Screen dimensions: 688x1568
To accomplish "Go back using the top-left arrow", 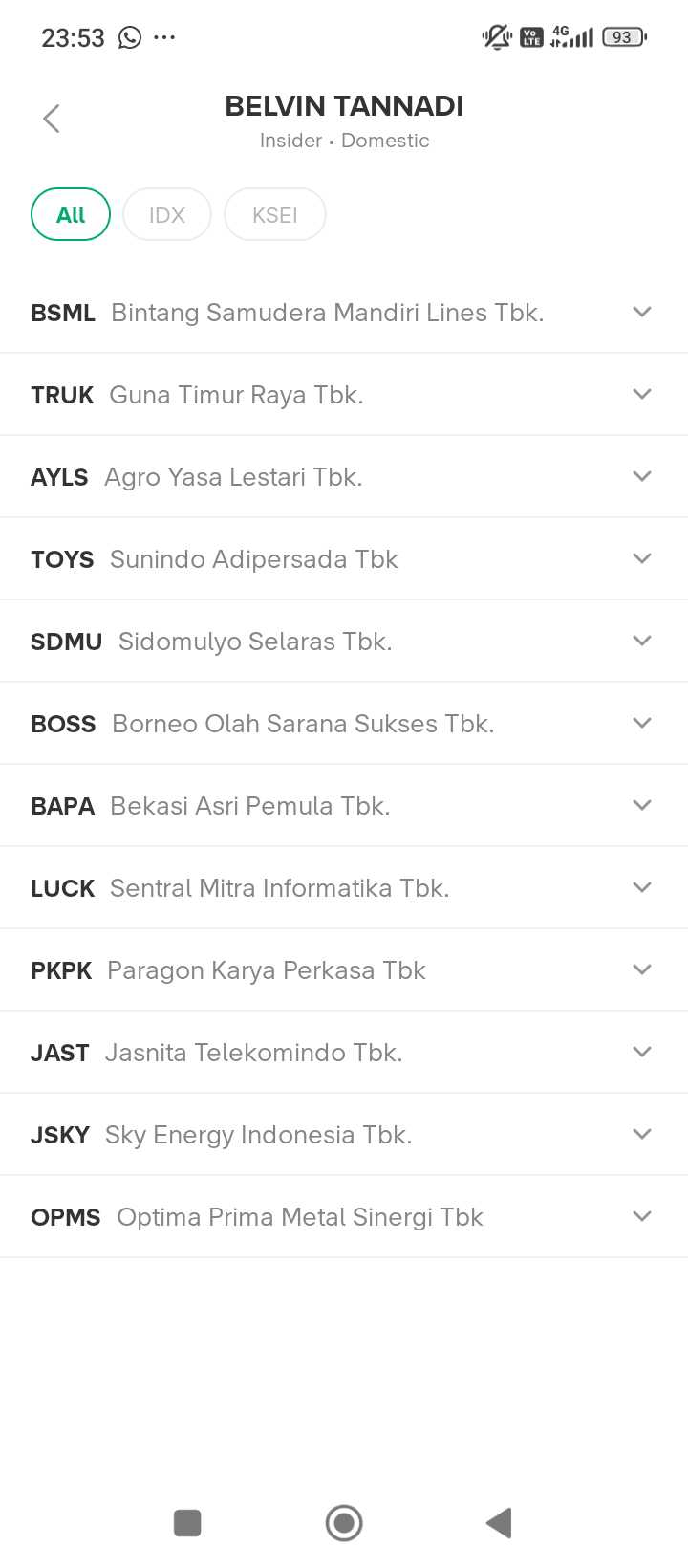I will click(52, 119).
